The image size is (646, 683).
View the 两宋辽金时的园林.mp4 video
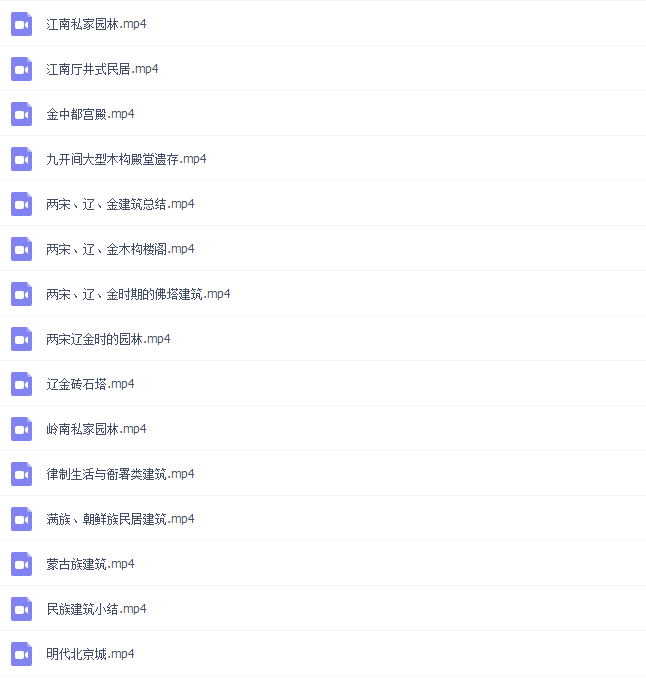108,339
